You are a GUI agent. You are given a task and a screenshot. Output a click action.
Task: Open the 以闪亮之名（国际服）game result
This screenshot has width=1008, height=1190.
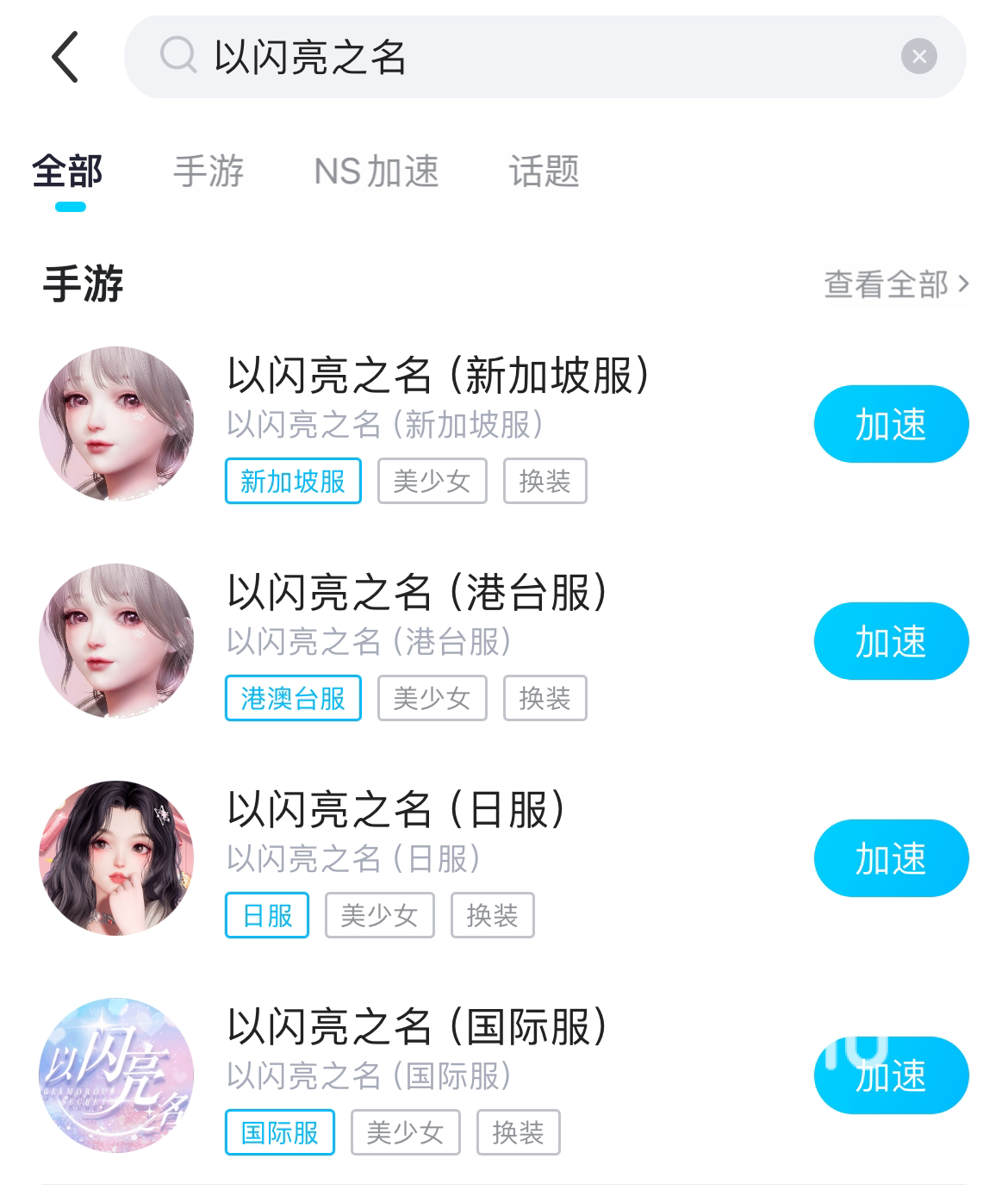(417, 1027)
